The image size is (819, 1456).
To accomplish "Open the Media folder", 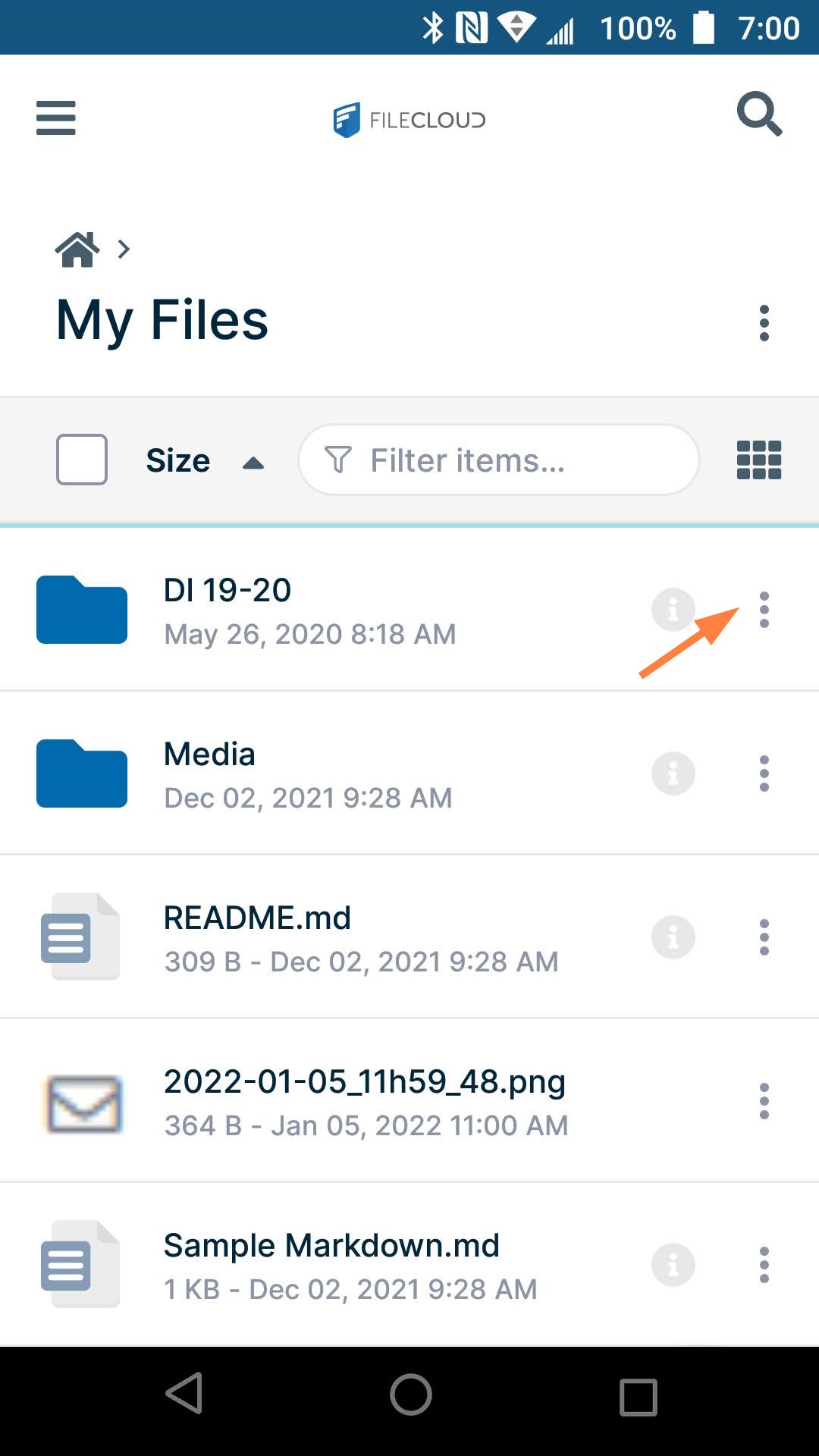I will click(x=210, y=755).
